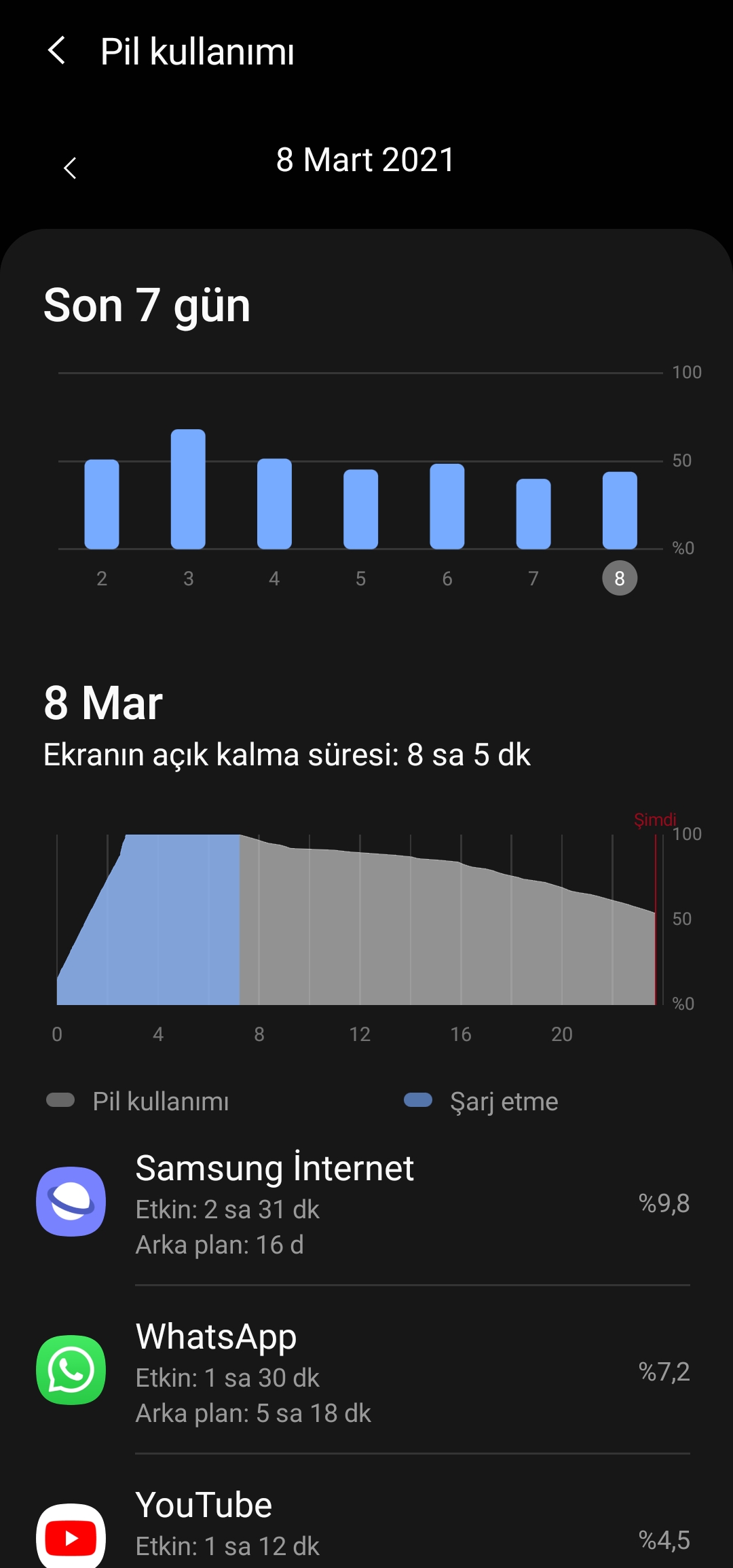Select the bar for day 5
Screen dimensions: 733x1568
pos(360,509)
